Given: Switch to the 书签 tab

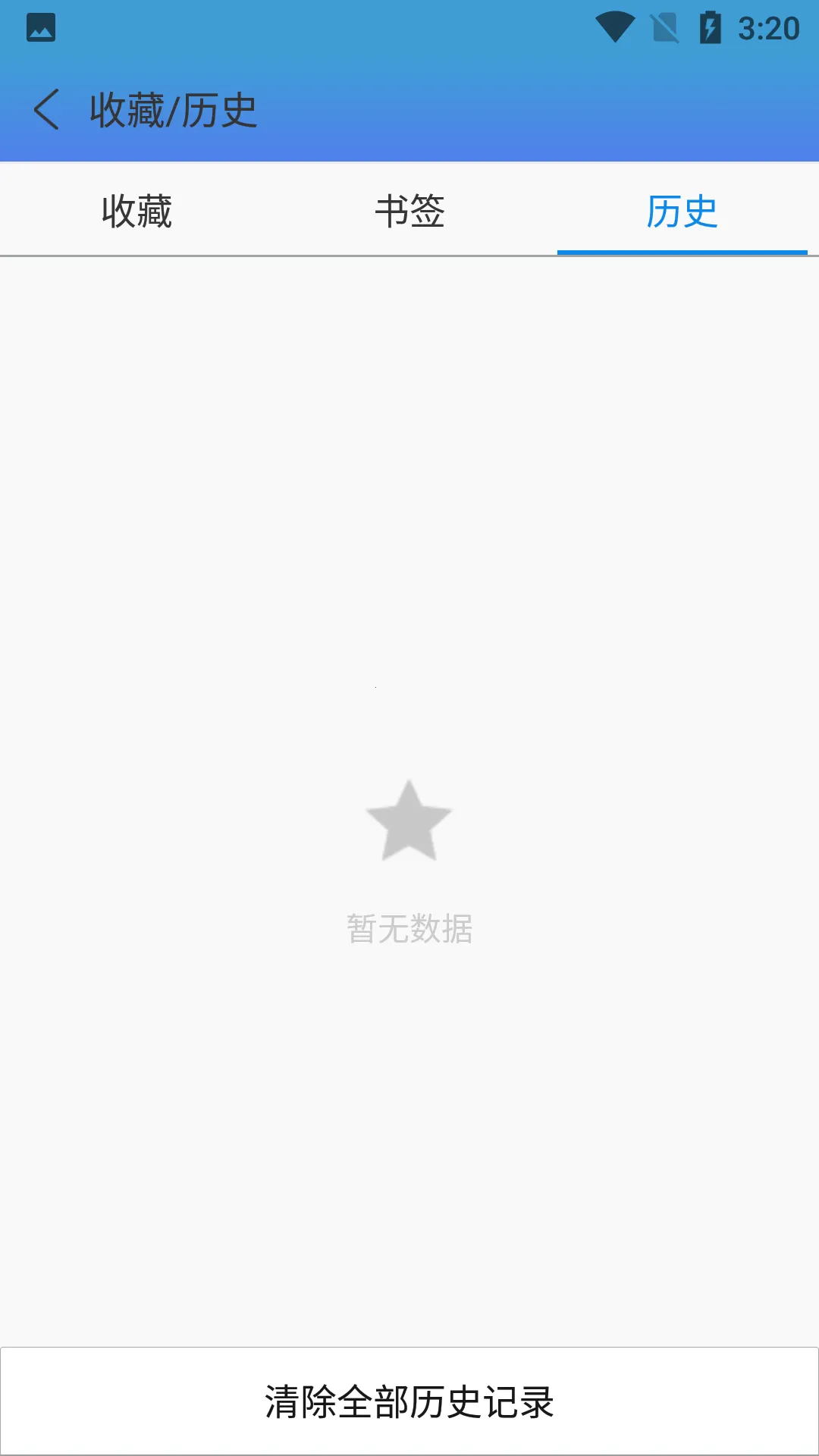Looking at the screenshot, I should [x=409, y=212].
